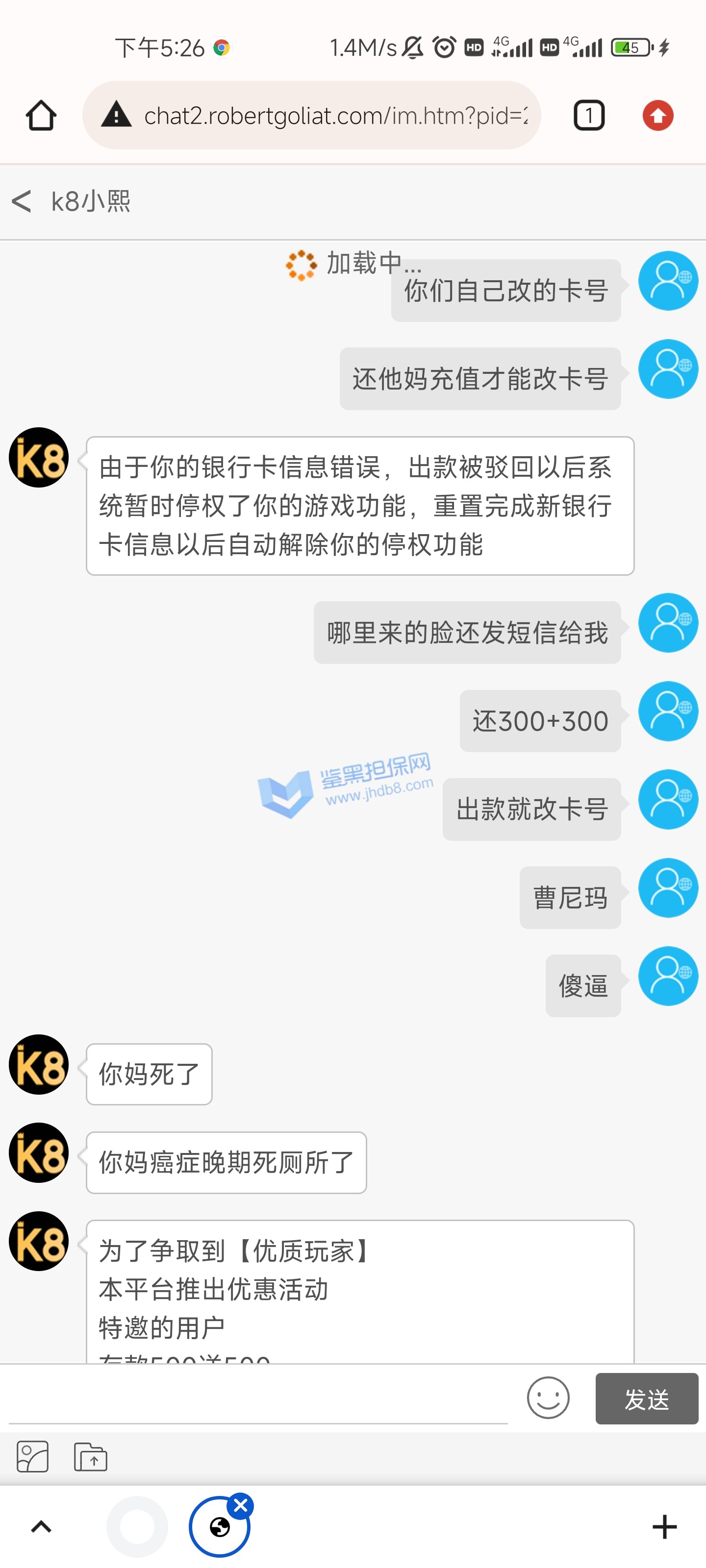706x1568 pixels.
Task: Expand the bottom bar up chevron
Action: click(41, 1527)
